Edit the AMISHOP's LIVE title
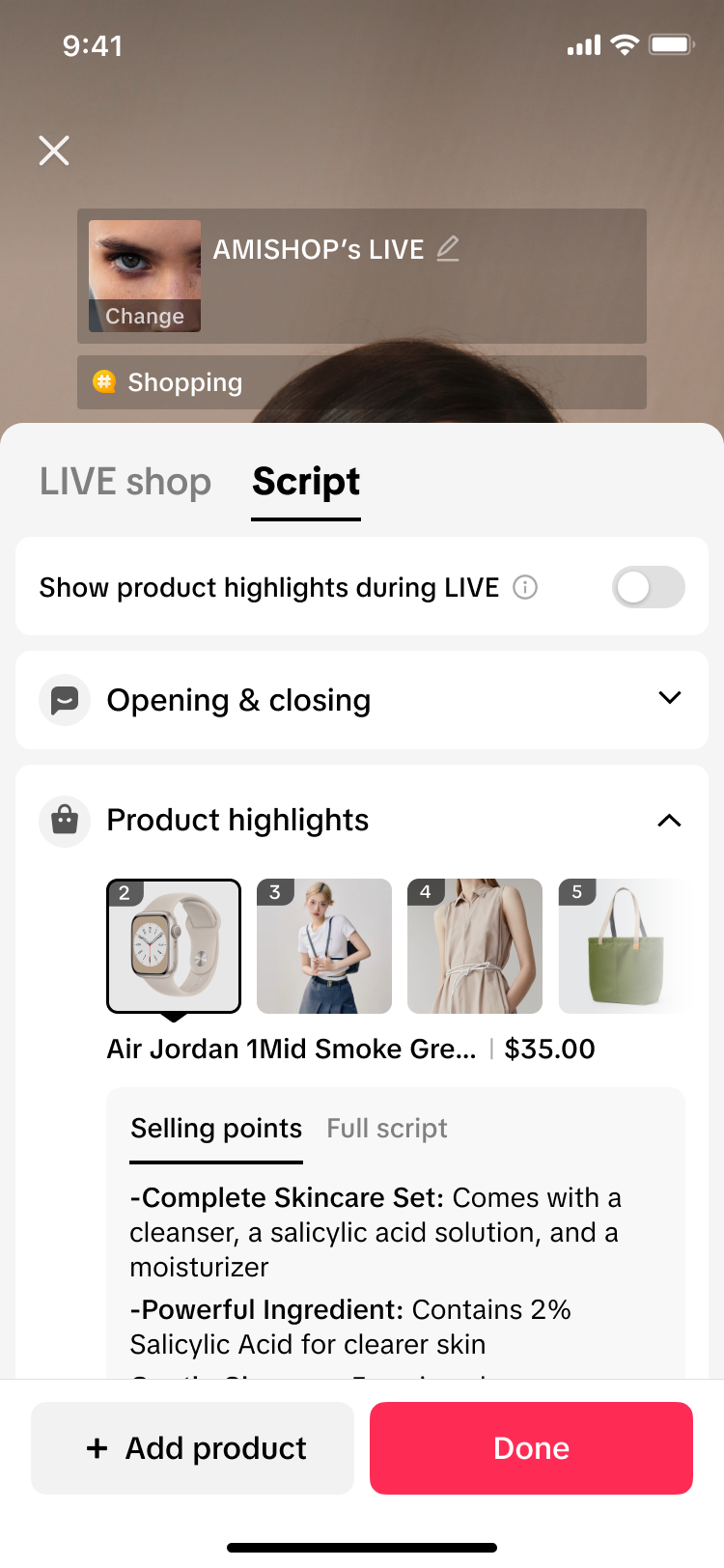This screenshot has width=724, height=1568. [448, 249]
